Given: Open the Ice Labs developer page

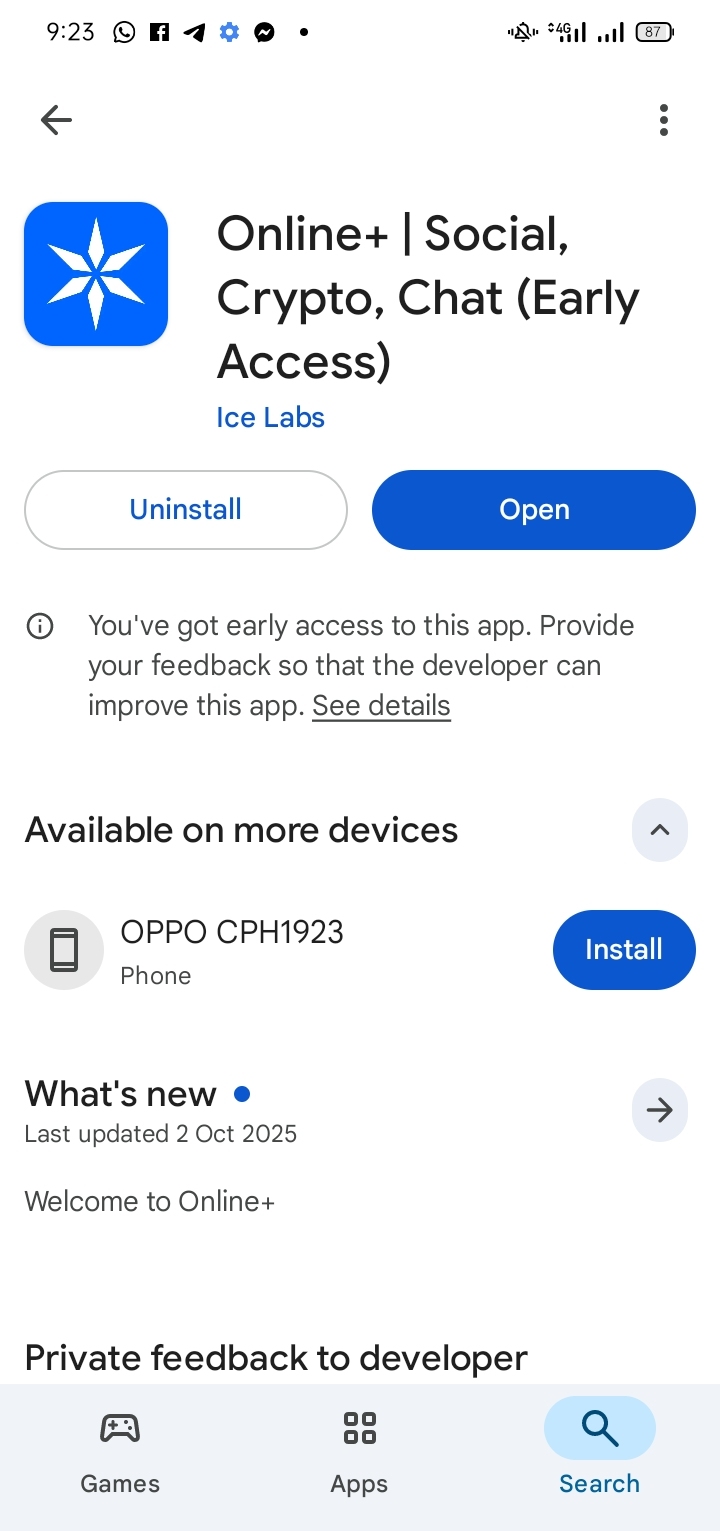Looking at the screenshot, I should pos(270,417).
